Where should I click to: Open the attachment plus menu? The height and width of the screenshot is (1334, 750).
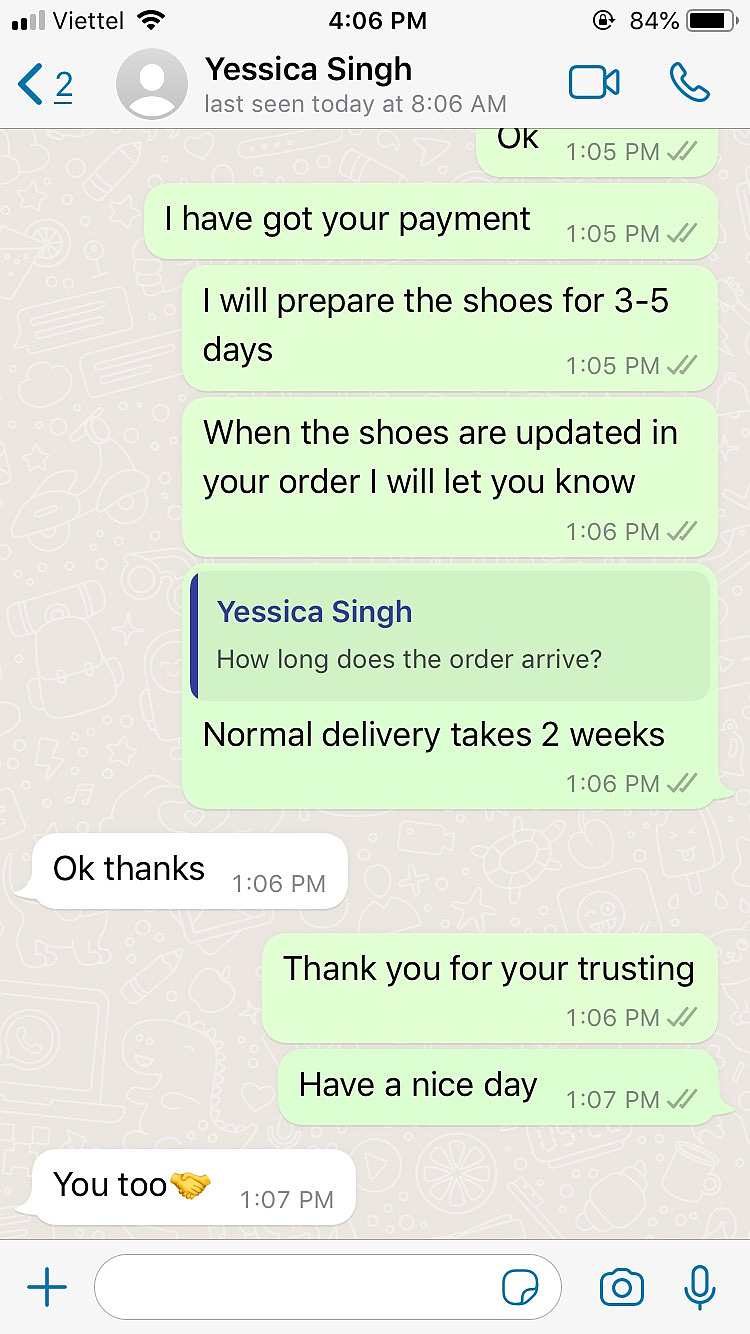point(47,1288)
